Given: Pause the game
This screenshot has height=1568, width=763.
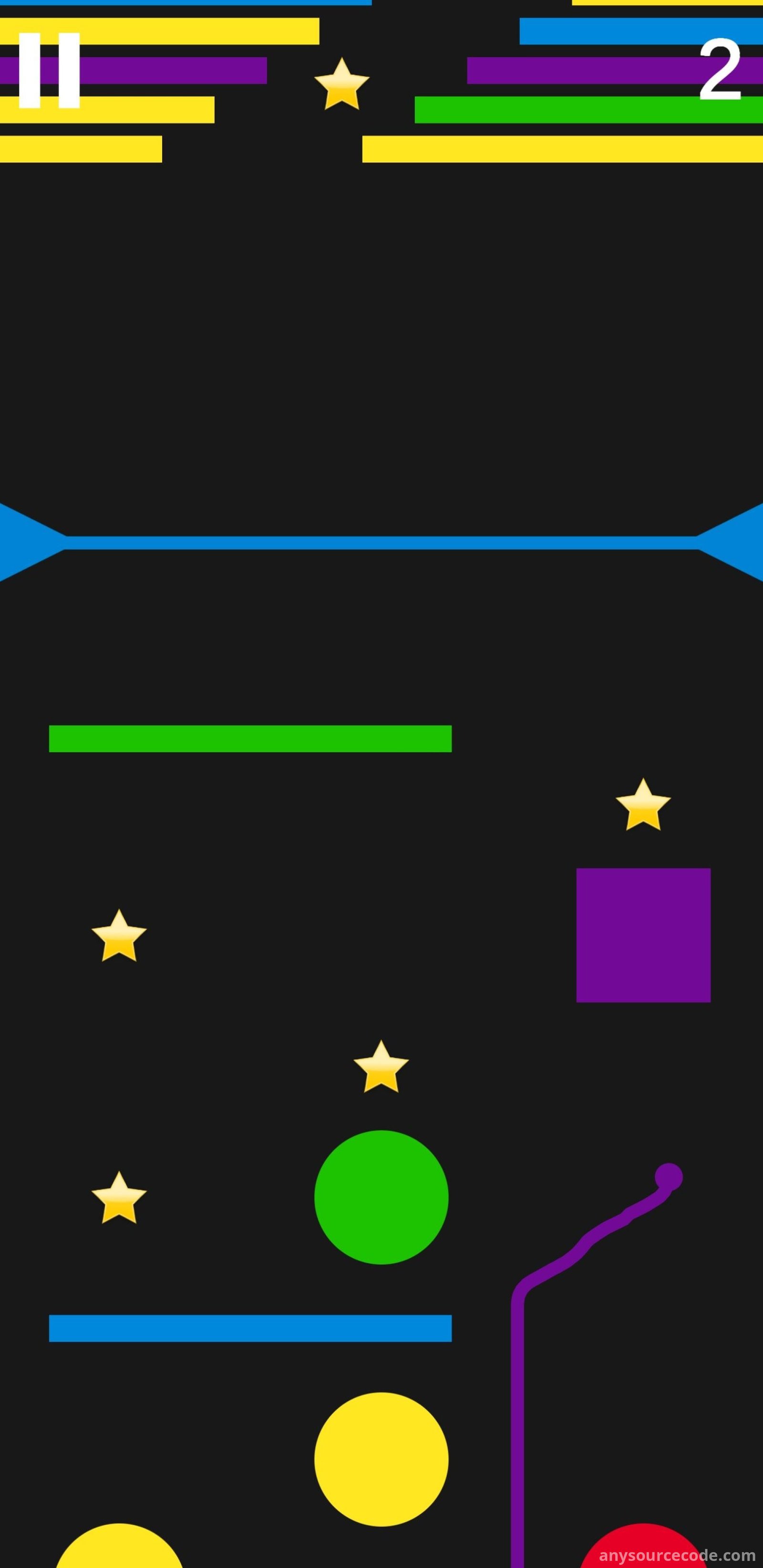Looking at the screenshot, I should (49, 71).
